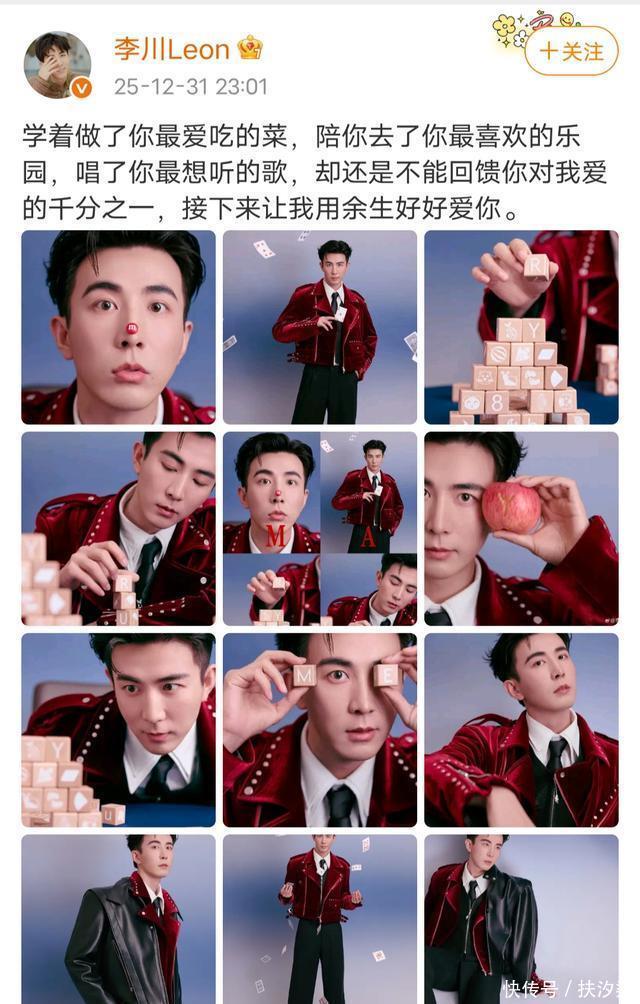
Task: Open the photo of him stacking blocks
Action: 118,529
